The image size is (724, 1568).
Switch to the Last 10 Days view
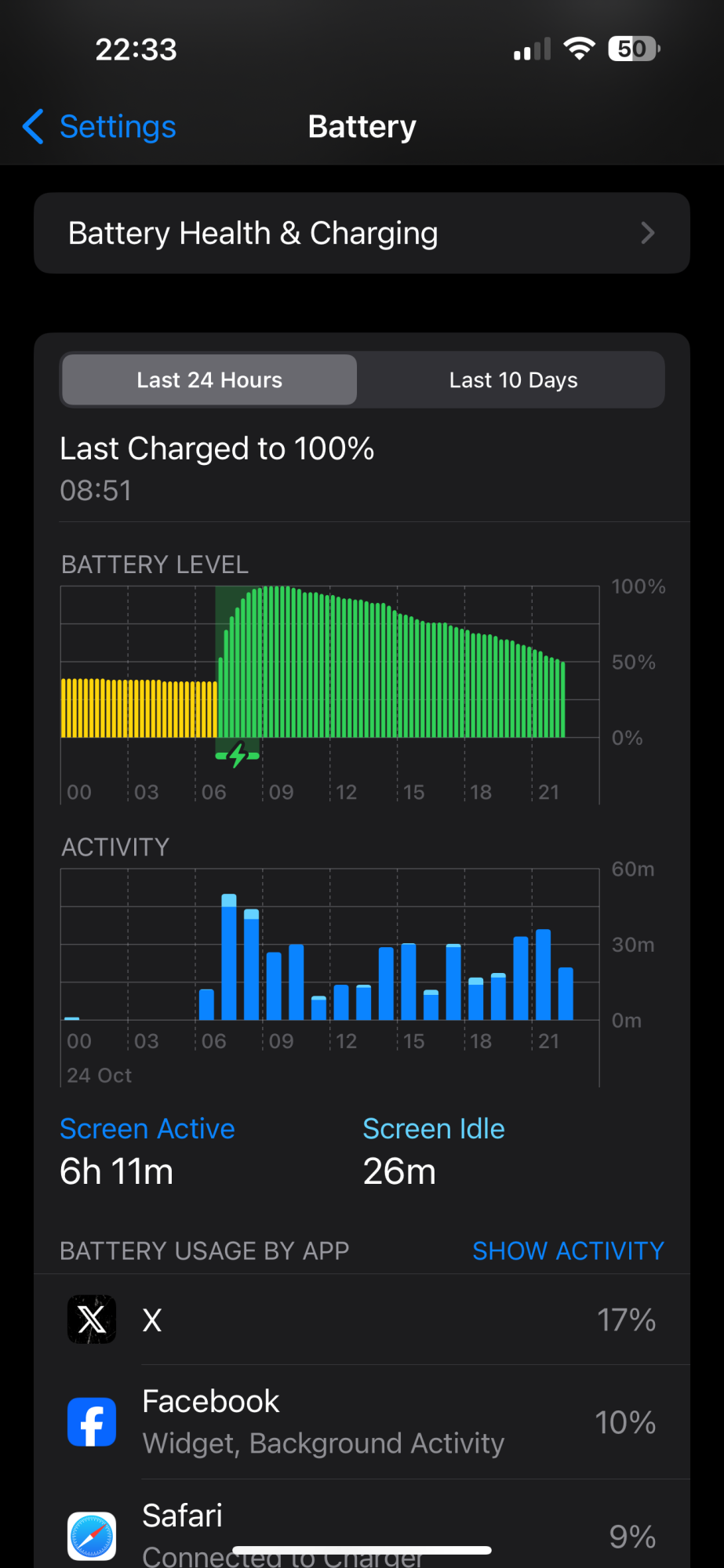coord(513,380)
